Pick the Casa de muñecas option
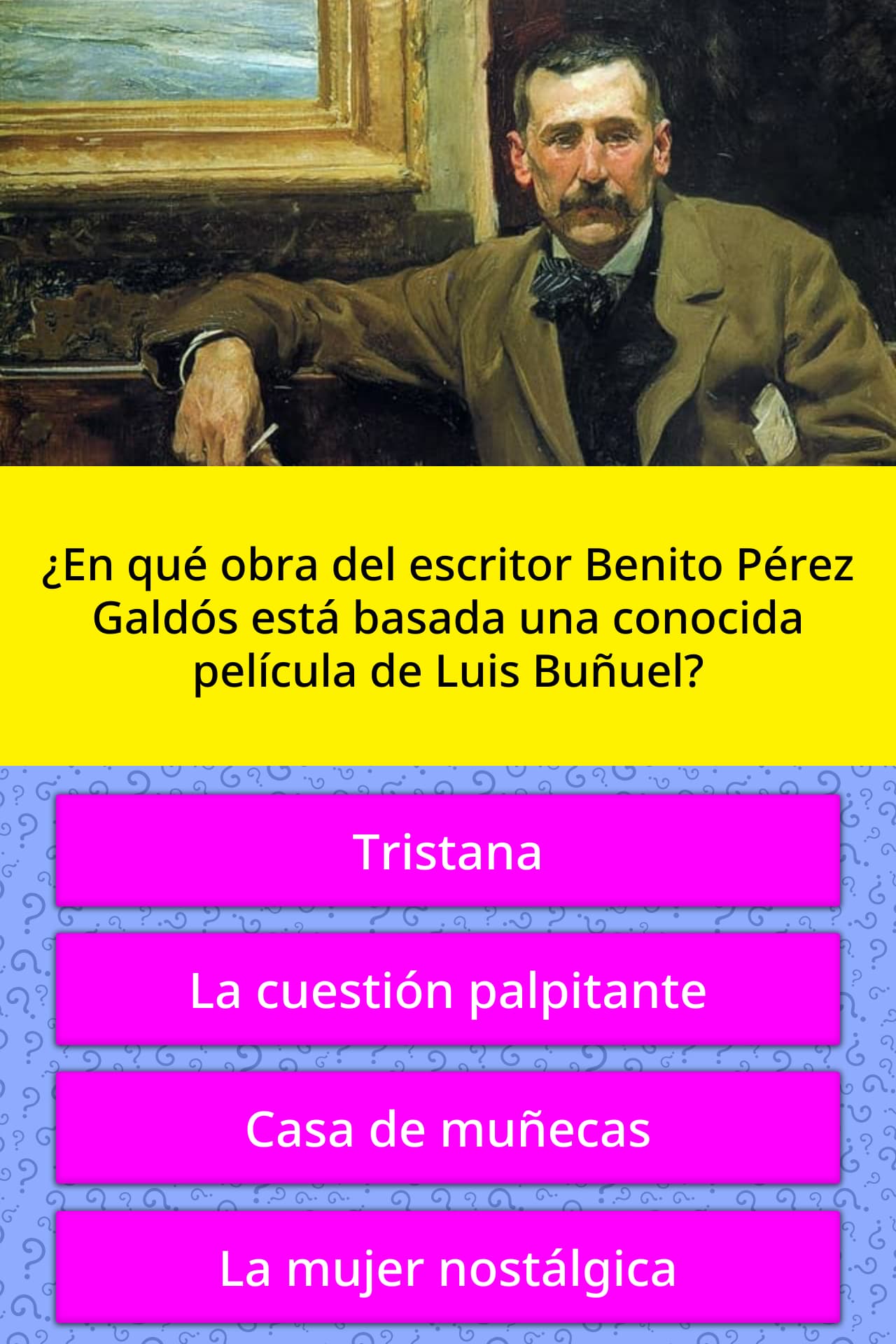The image size is (896, 1344). [448, 1128]
